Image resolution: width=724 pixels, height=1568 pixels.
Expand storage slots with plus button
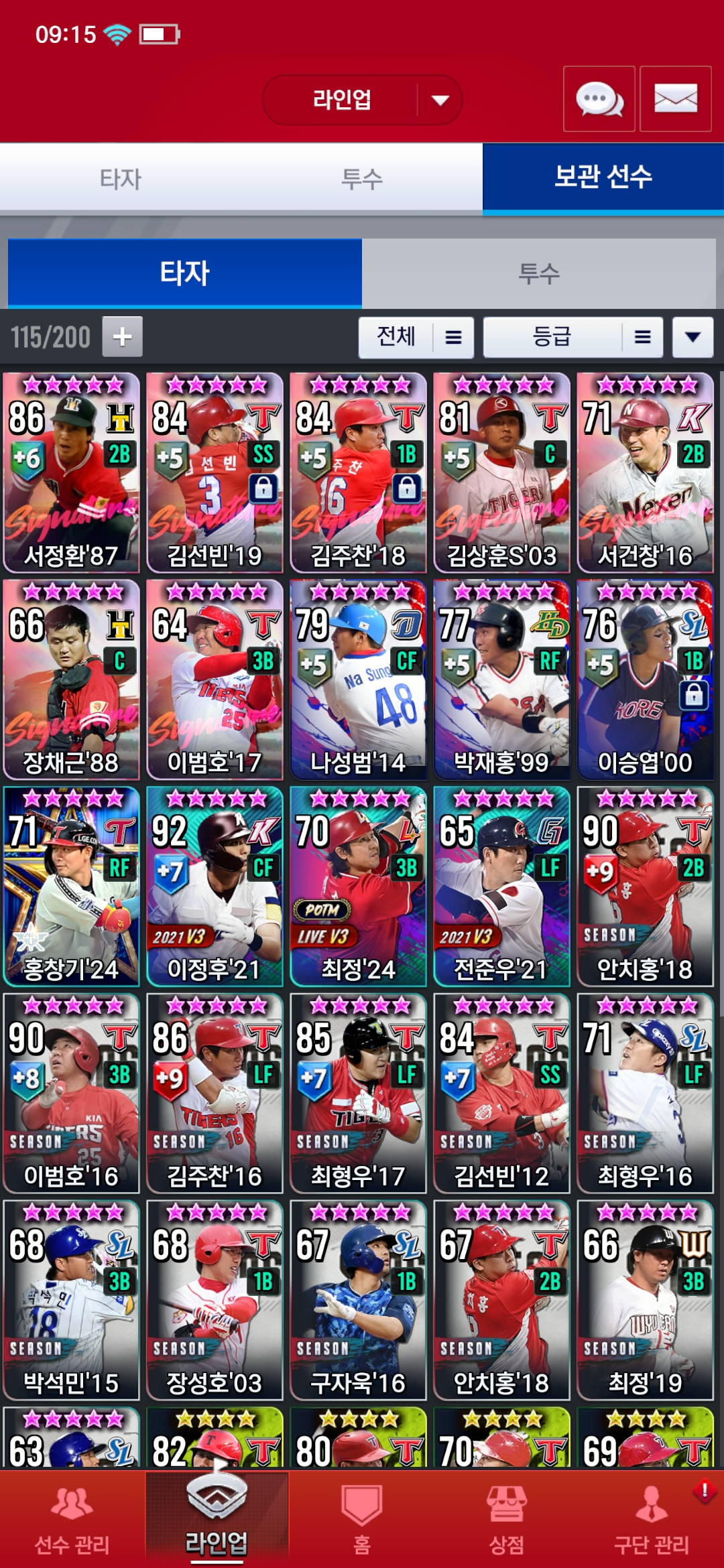coord(122,336)
